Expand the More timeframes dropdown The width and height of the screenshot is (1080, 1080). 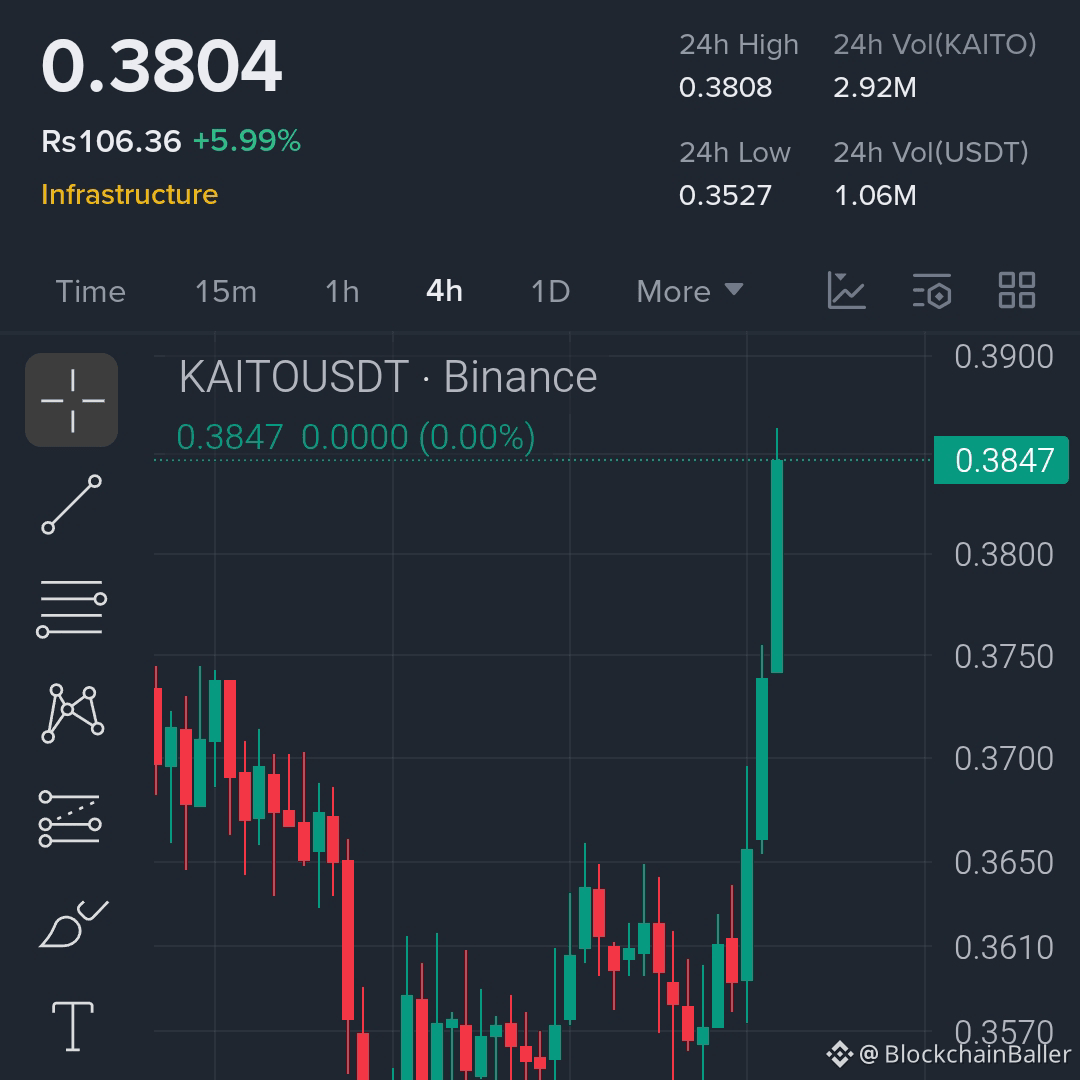[690, 291]
